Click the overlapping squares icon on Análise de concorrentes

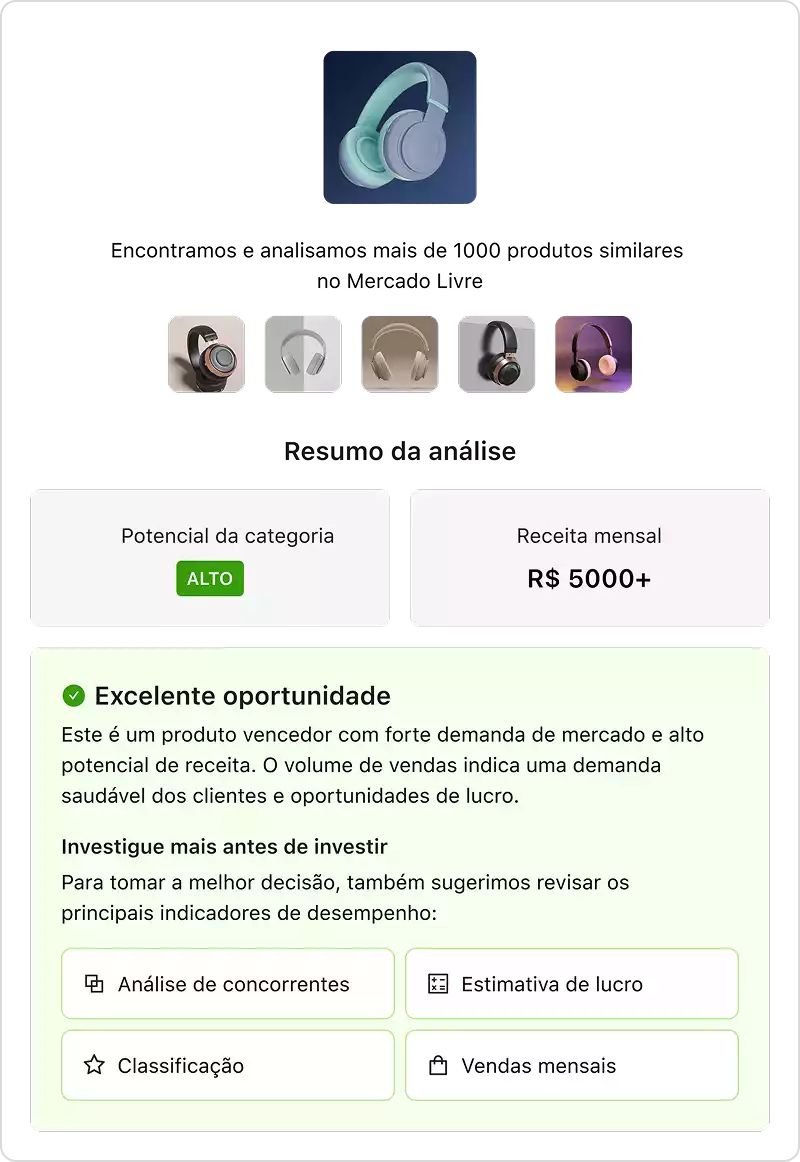pos(93,984)
